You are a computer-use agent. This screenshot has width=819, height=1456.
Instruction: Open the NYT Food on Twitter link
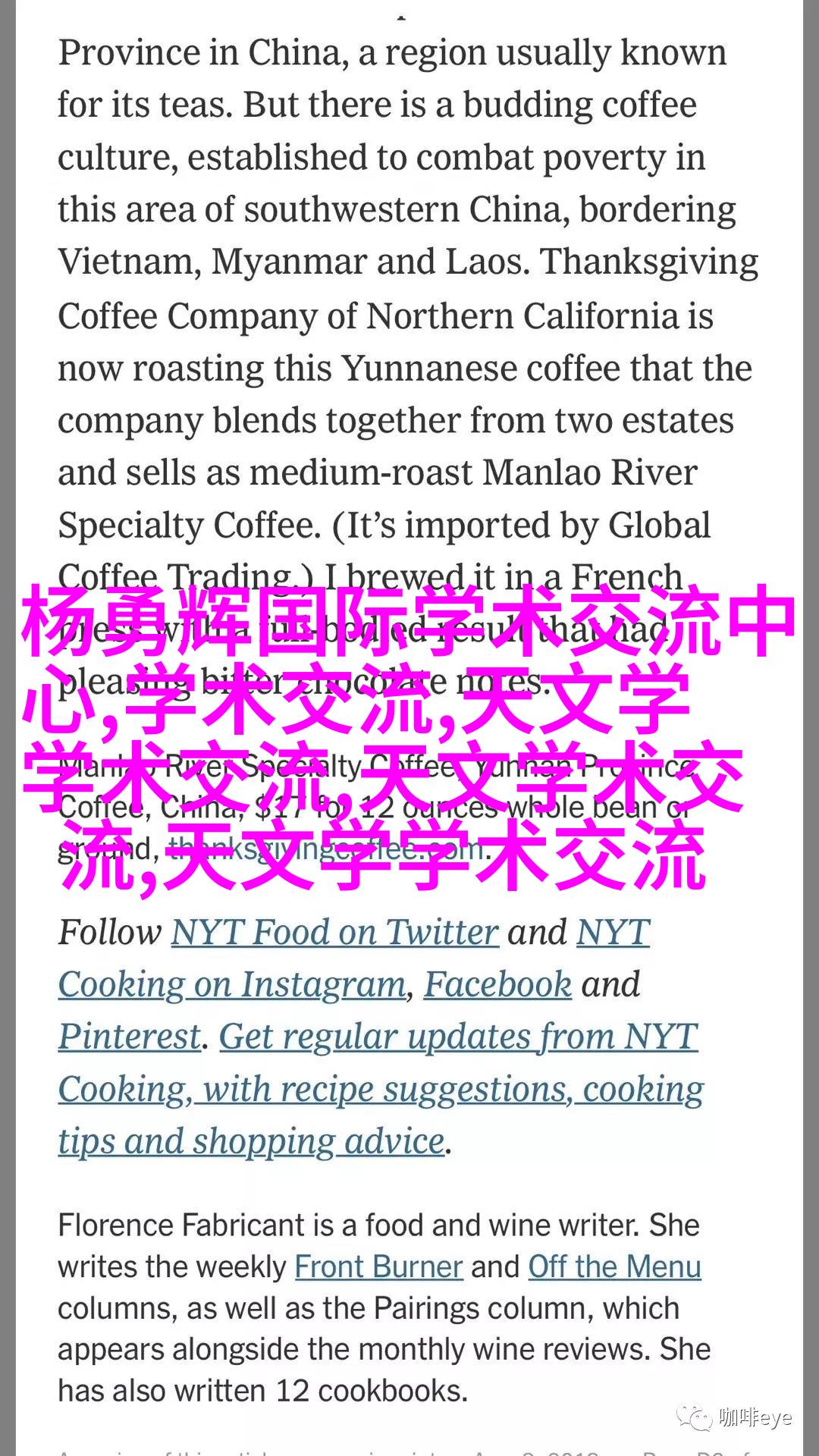pos(334,932)
